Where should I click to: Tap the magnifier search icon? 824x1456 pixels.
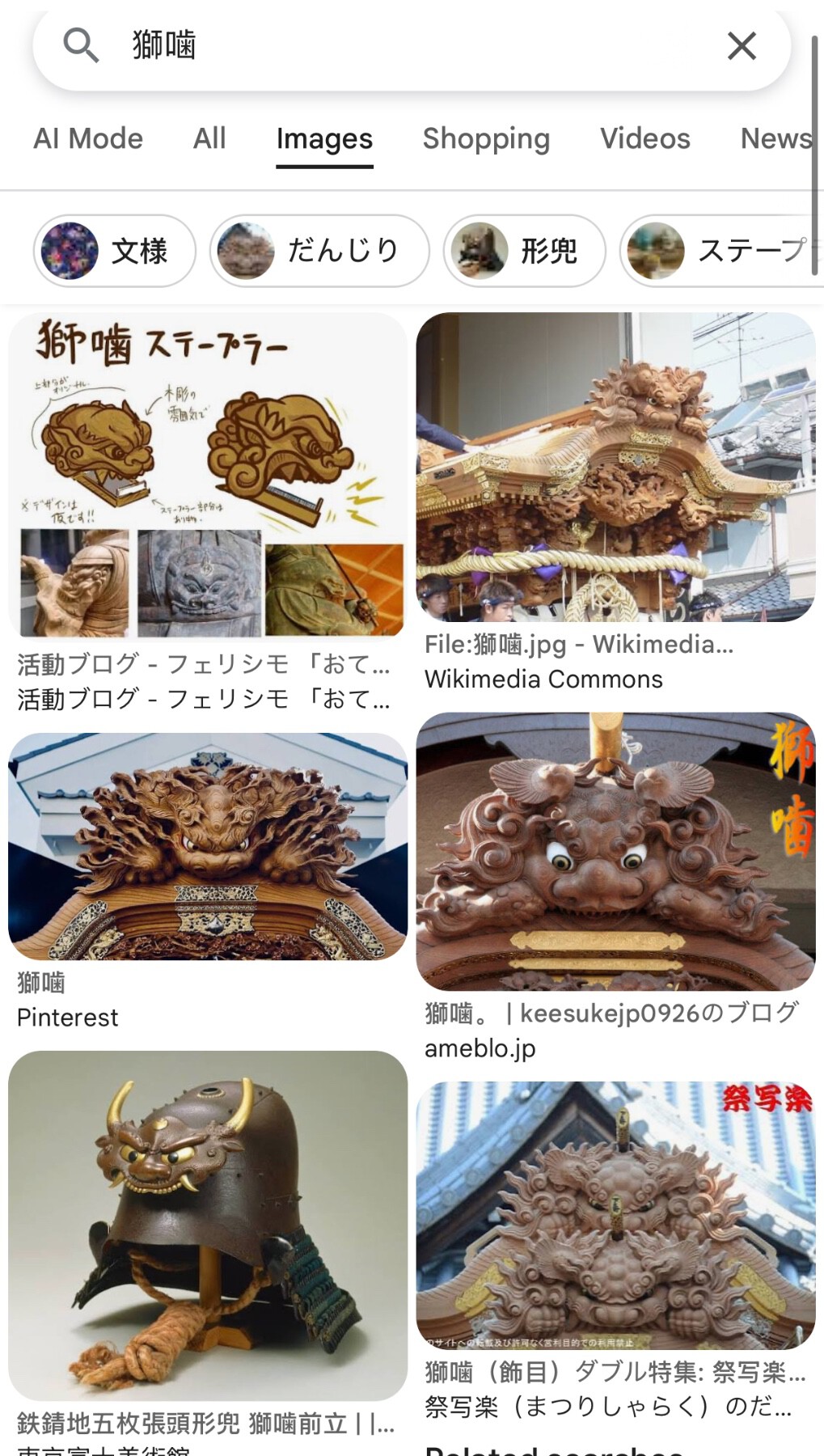[81, 45]
